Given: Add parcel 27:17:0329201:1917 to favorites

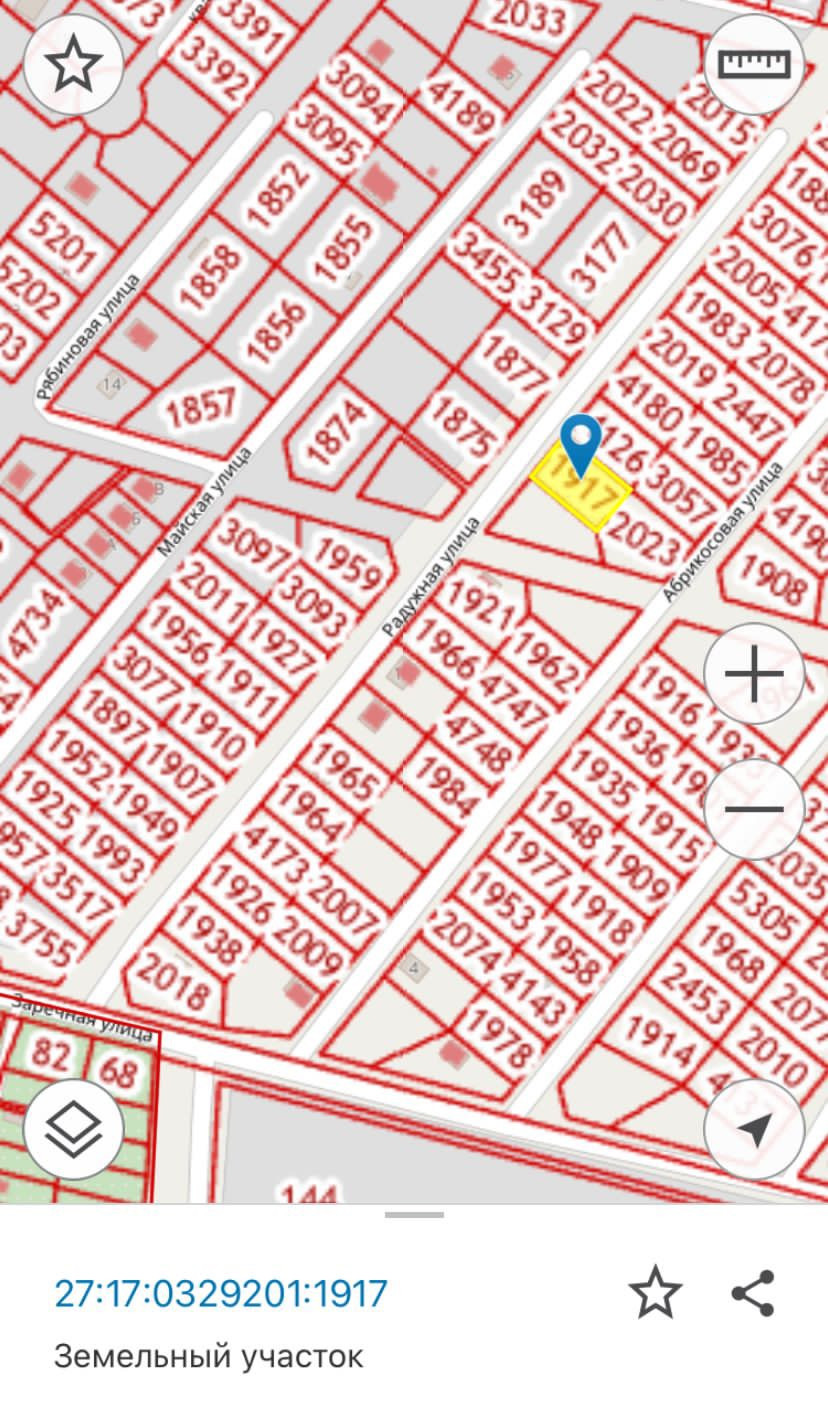Looking at the screenshot, I should tap(655, 1292).
